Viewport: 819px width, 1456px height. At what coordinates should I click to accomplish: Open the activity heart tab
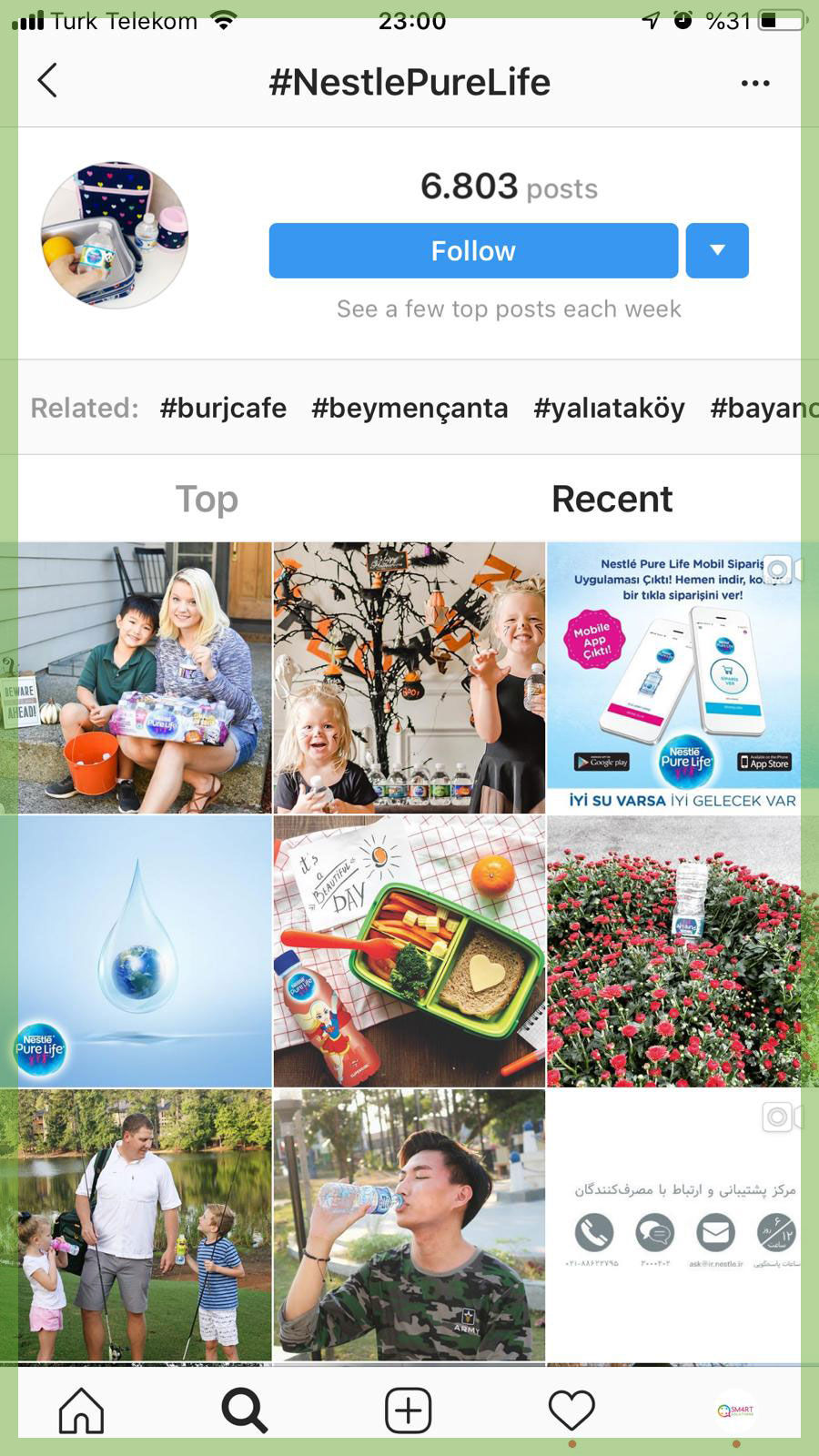[571, 1410]
